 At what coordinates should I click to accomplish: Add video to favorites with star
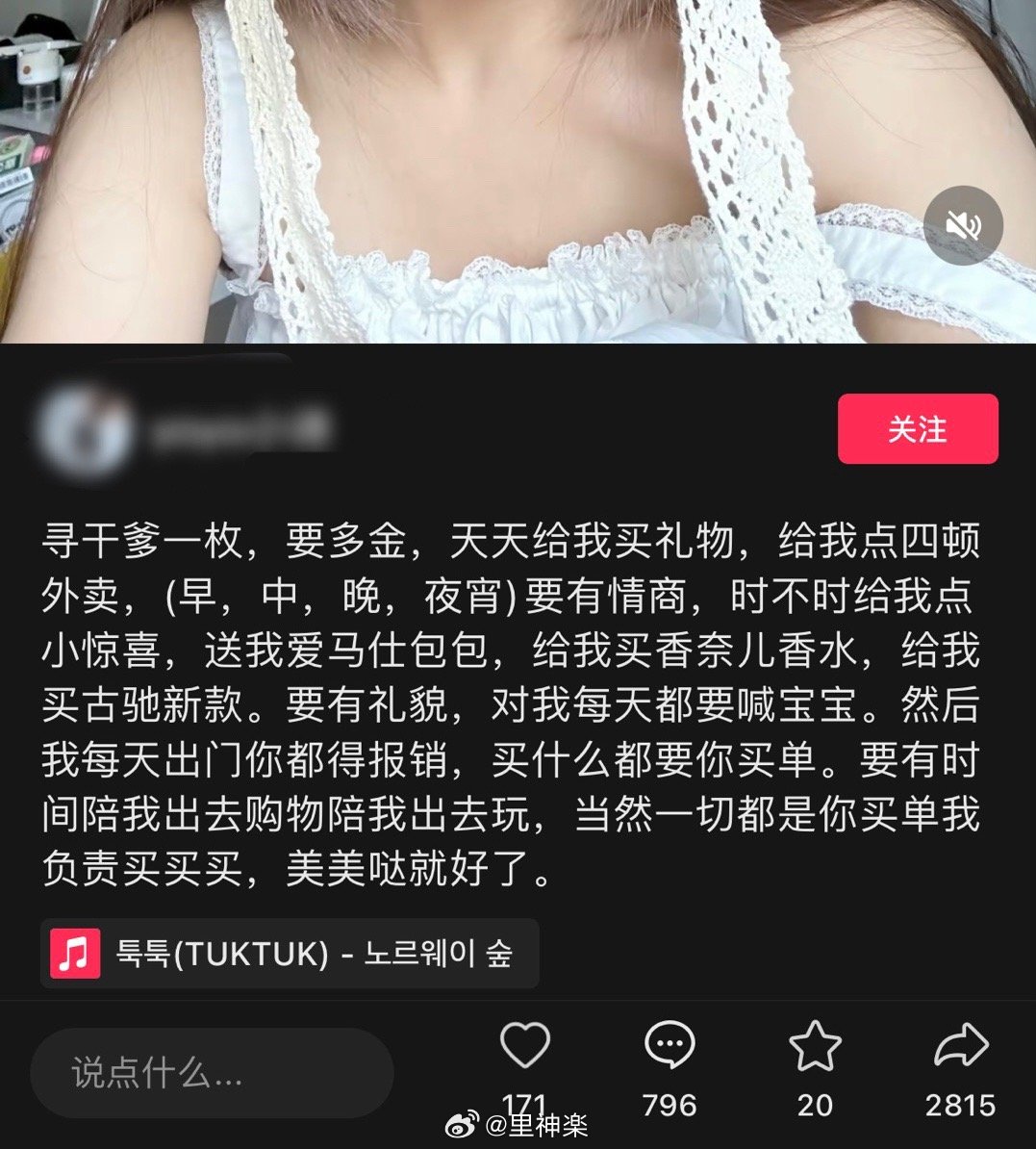coord(815,1046)
